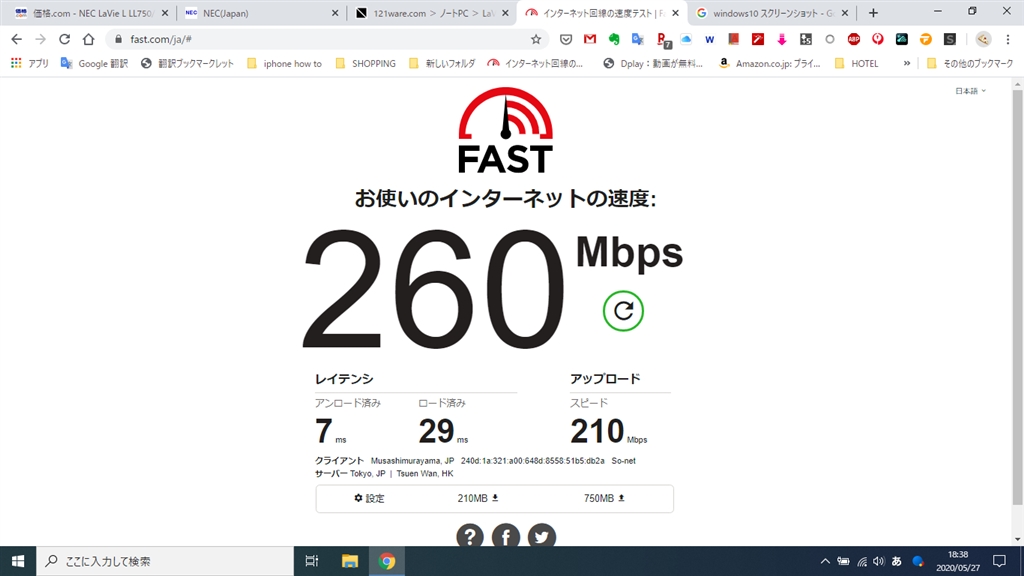The width and height of the screenshot is (1024, 576).
Task: Switch to the 価格.com NEC LaVie tab
Action: [88, 13]
